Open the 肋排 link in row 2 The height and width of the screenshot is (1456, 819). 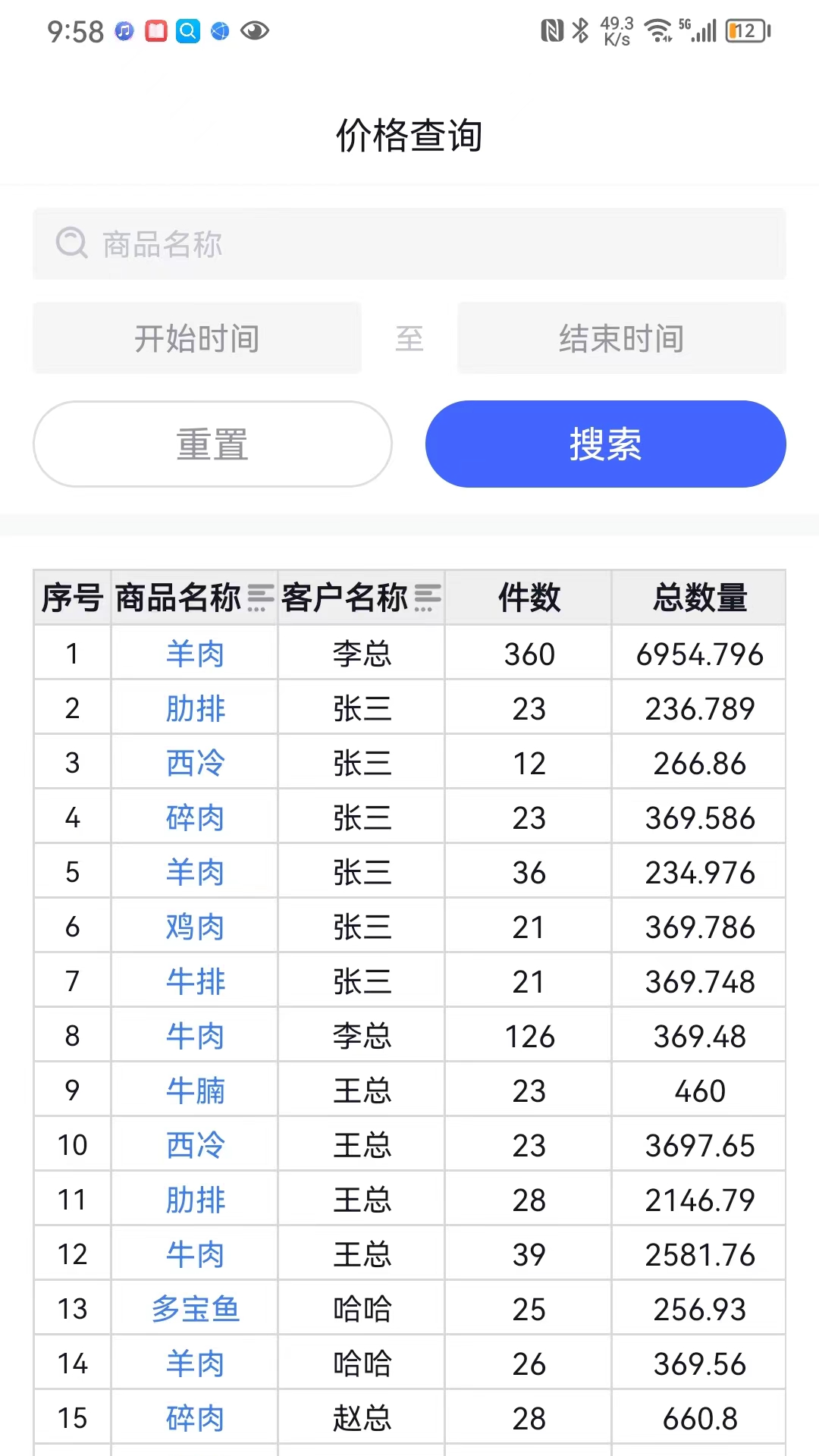point(195,708)
